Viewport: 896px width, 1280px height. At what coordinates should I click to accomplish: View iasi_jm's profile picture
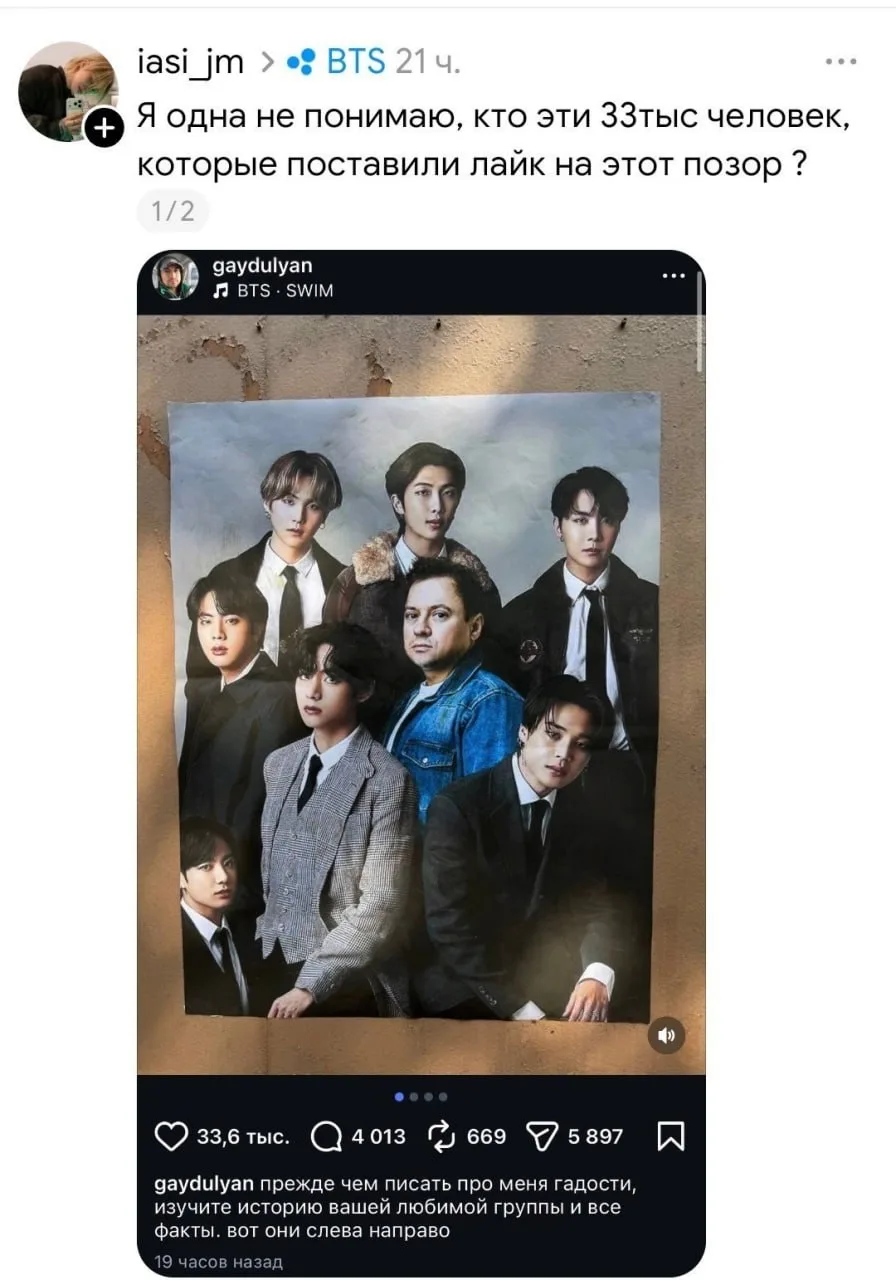click(x=67, y=91)
